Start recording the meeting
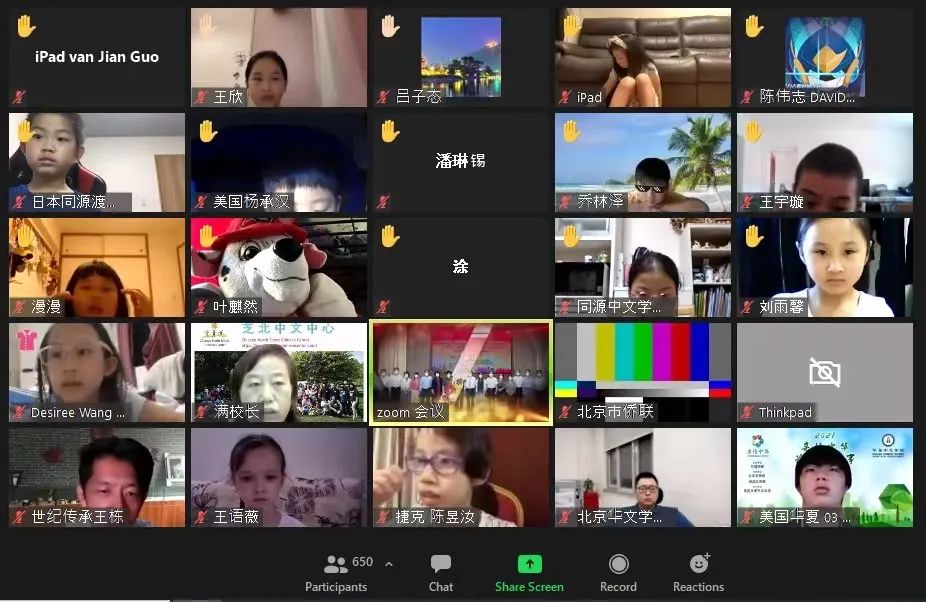 point(618,573)
